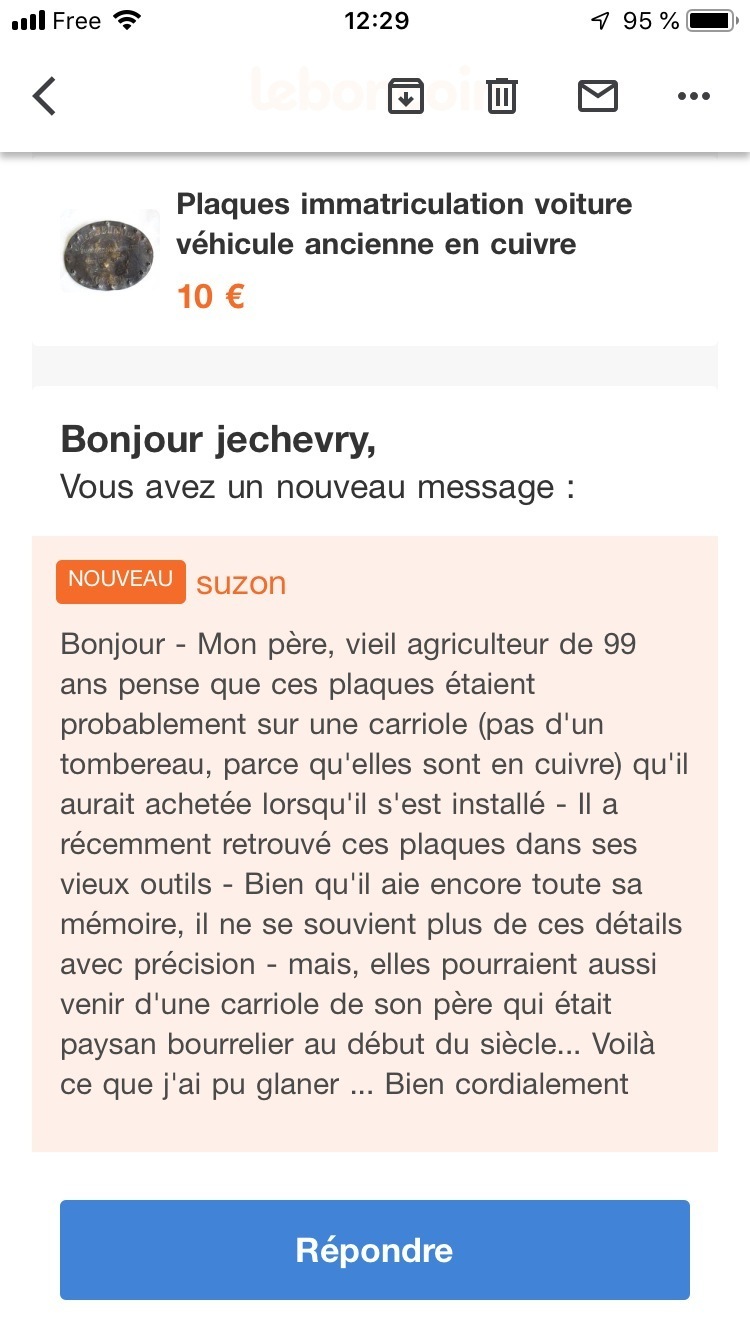
Task: Go back to the inbox
Action: [45, 96]
